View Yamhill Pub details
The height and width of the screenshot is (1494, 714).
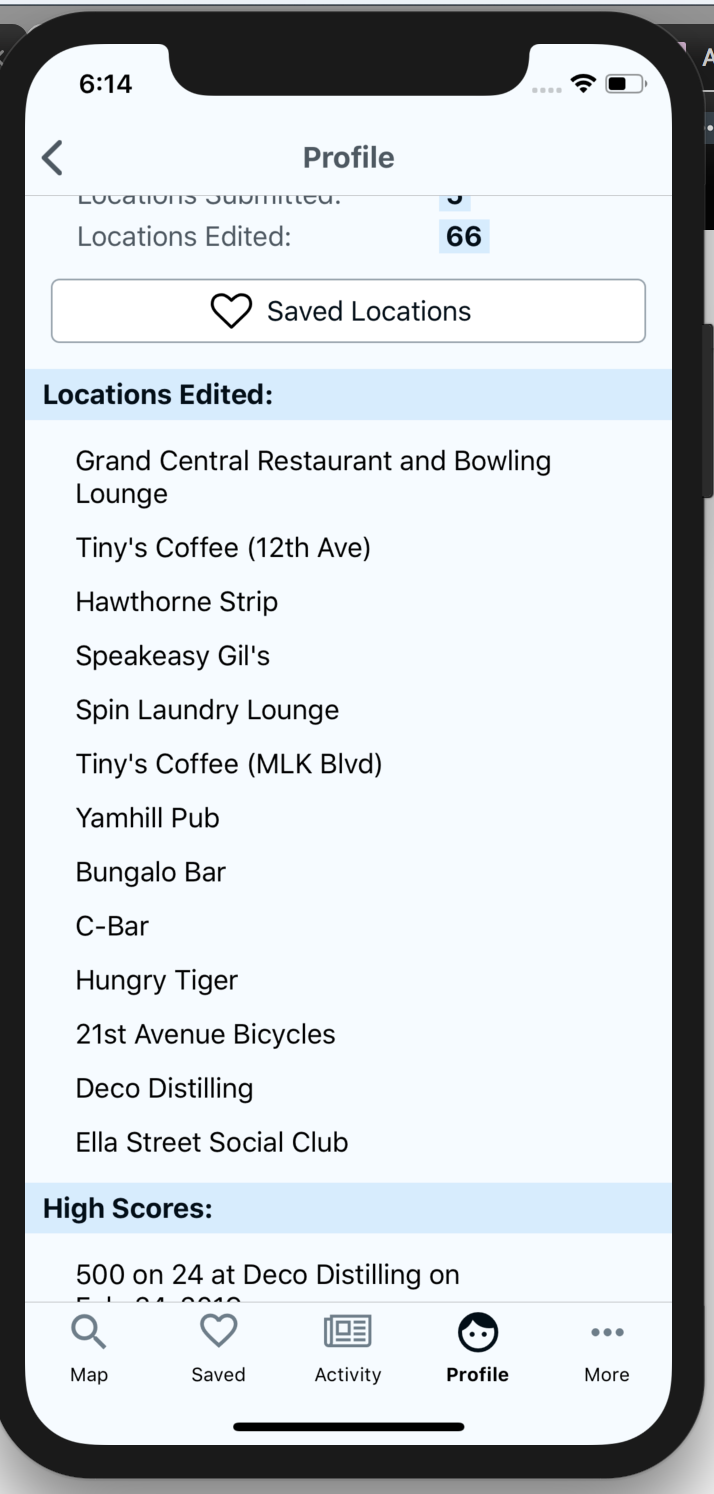click(147, 818)
